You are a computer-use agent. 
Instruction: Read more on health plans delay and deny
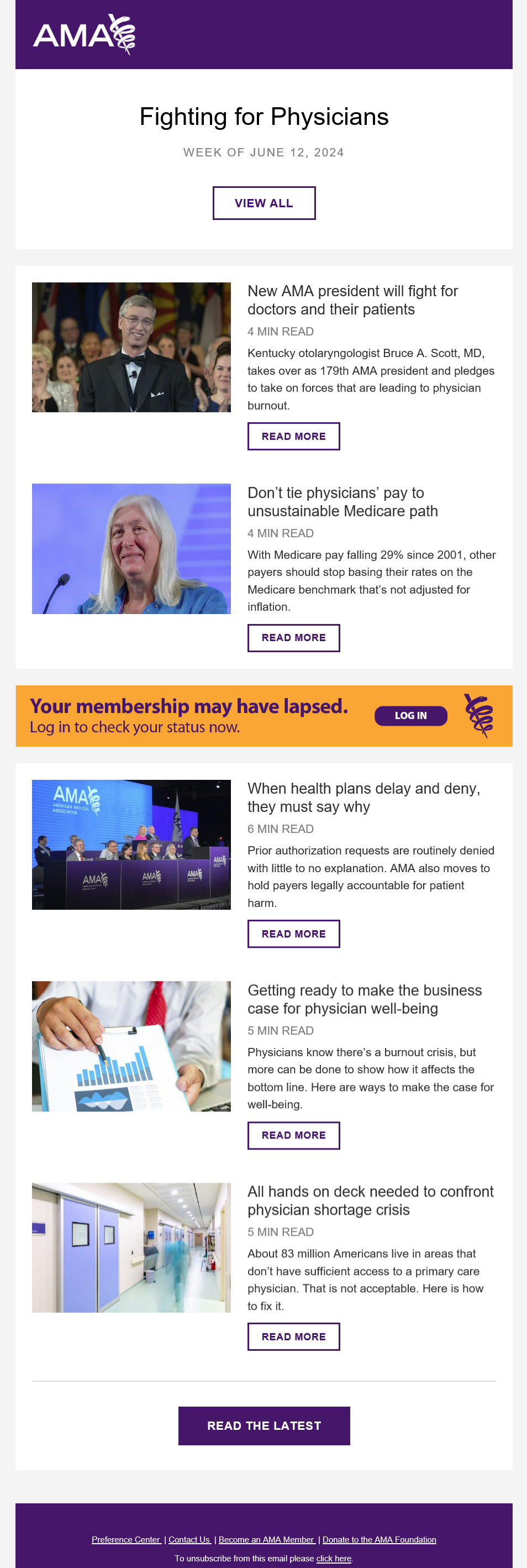293,933
